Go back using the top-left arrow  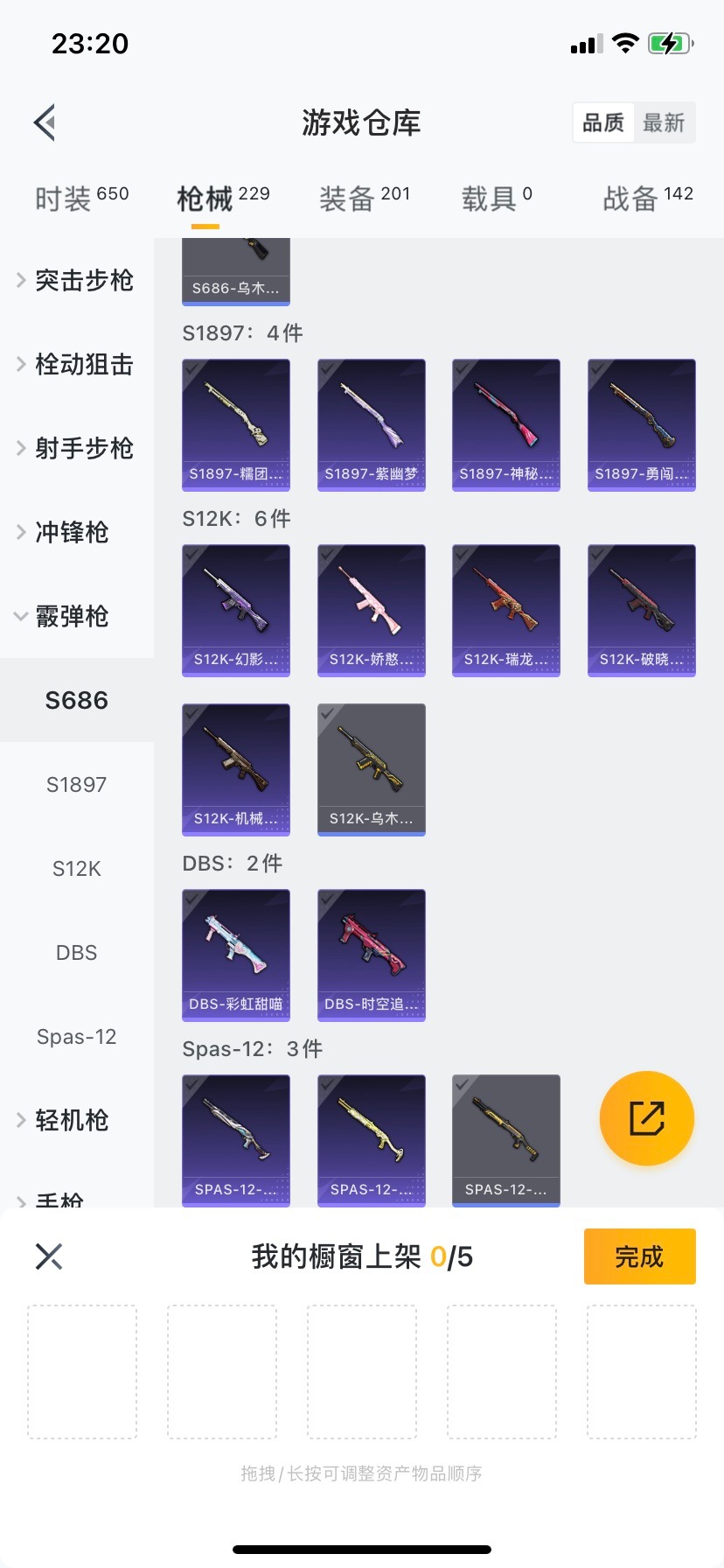(45, 122)
